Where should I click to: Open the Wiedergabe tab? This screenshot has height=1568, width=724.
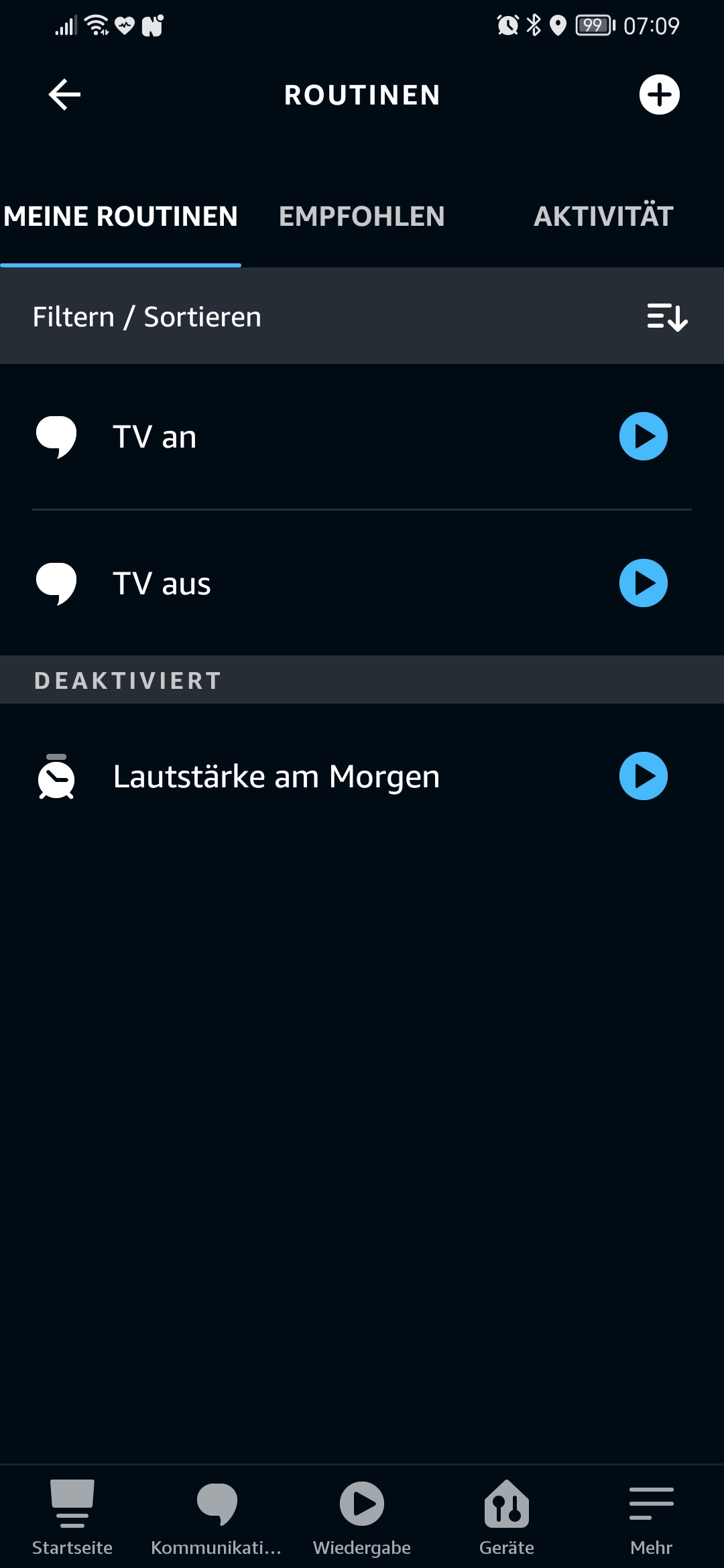[x=362, y=1517]
